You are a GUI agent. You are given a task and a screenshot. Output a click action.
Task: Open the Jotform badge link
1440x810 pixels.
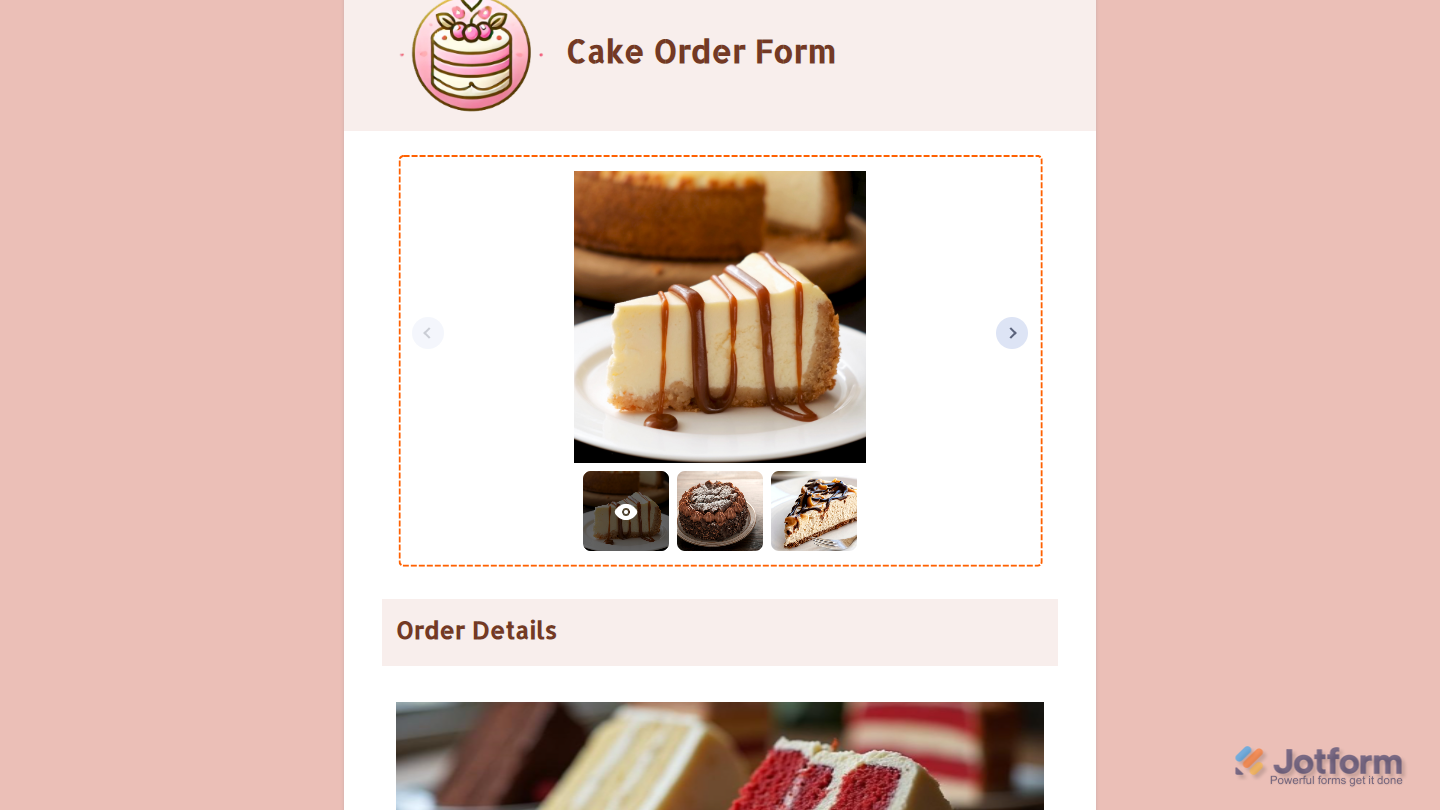click(1319, 765)
